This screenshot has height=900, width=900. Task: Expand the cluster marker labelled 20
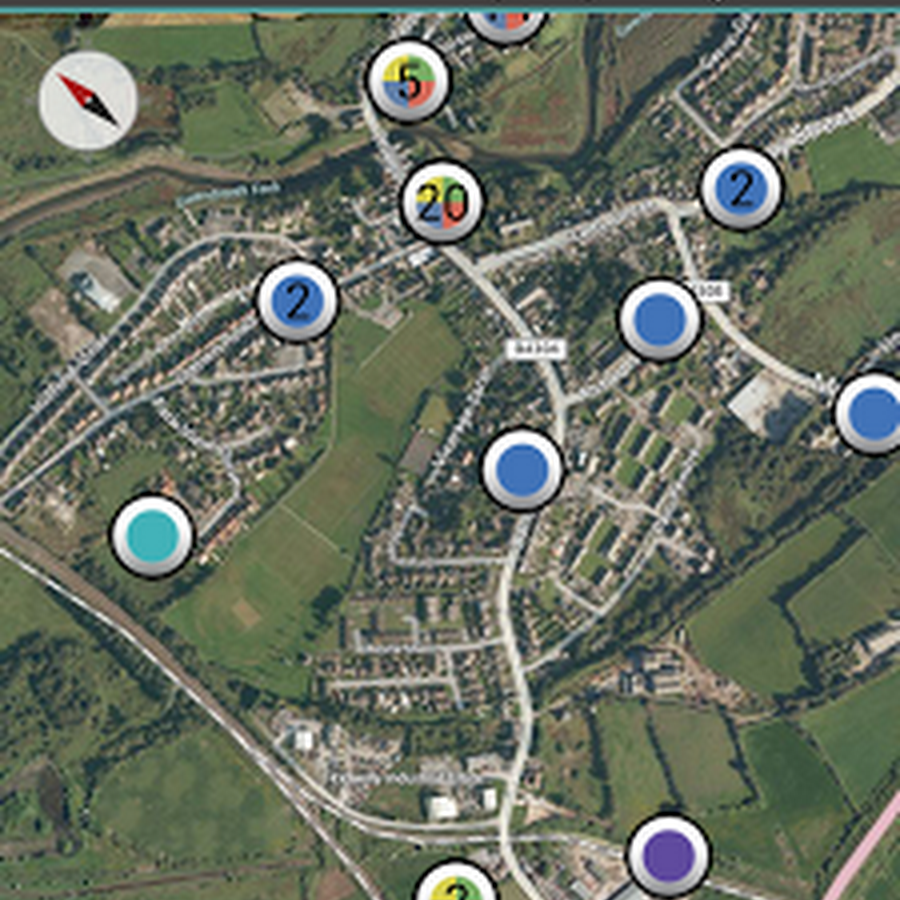coord(441,202)
